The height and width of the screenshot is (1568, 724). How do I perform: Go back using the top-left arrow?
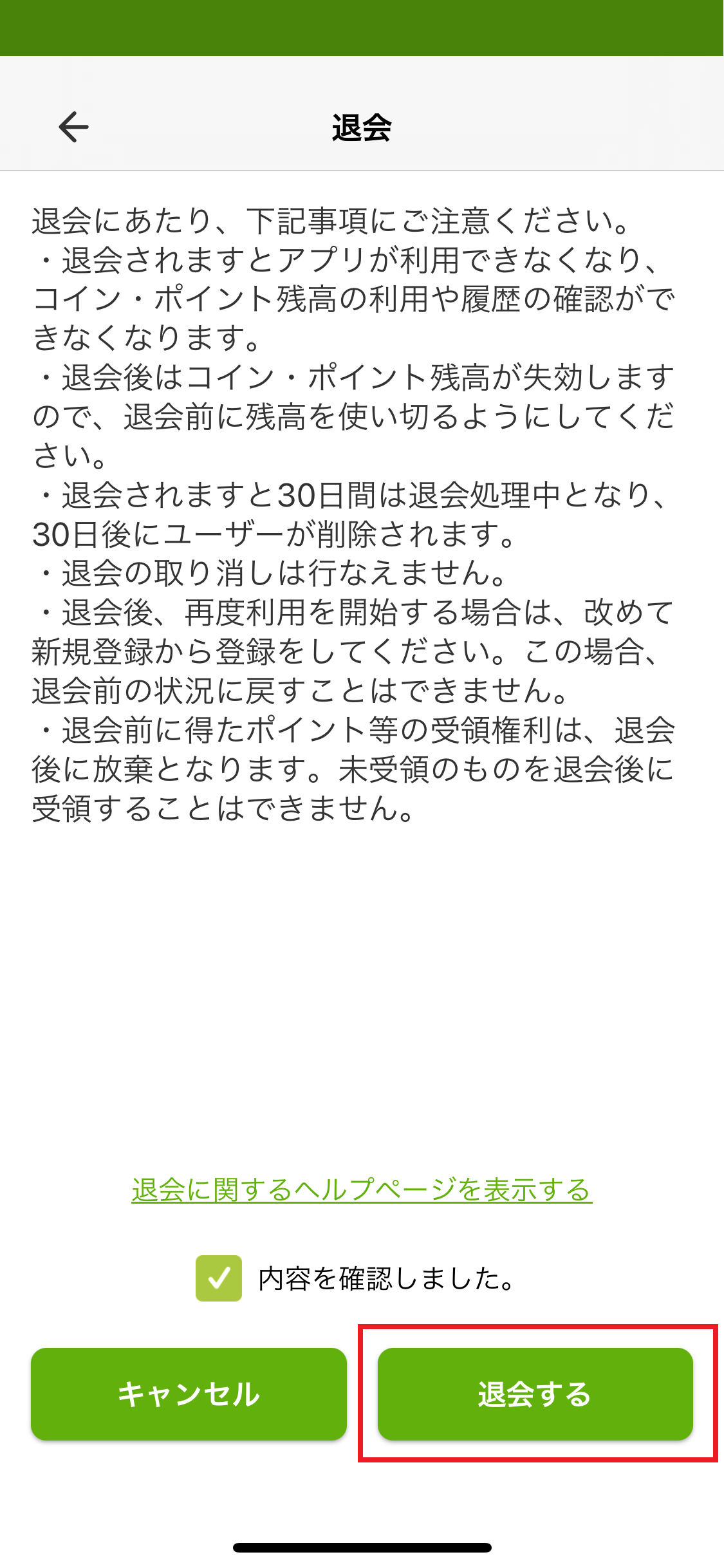tap(73, 127)
